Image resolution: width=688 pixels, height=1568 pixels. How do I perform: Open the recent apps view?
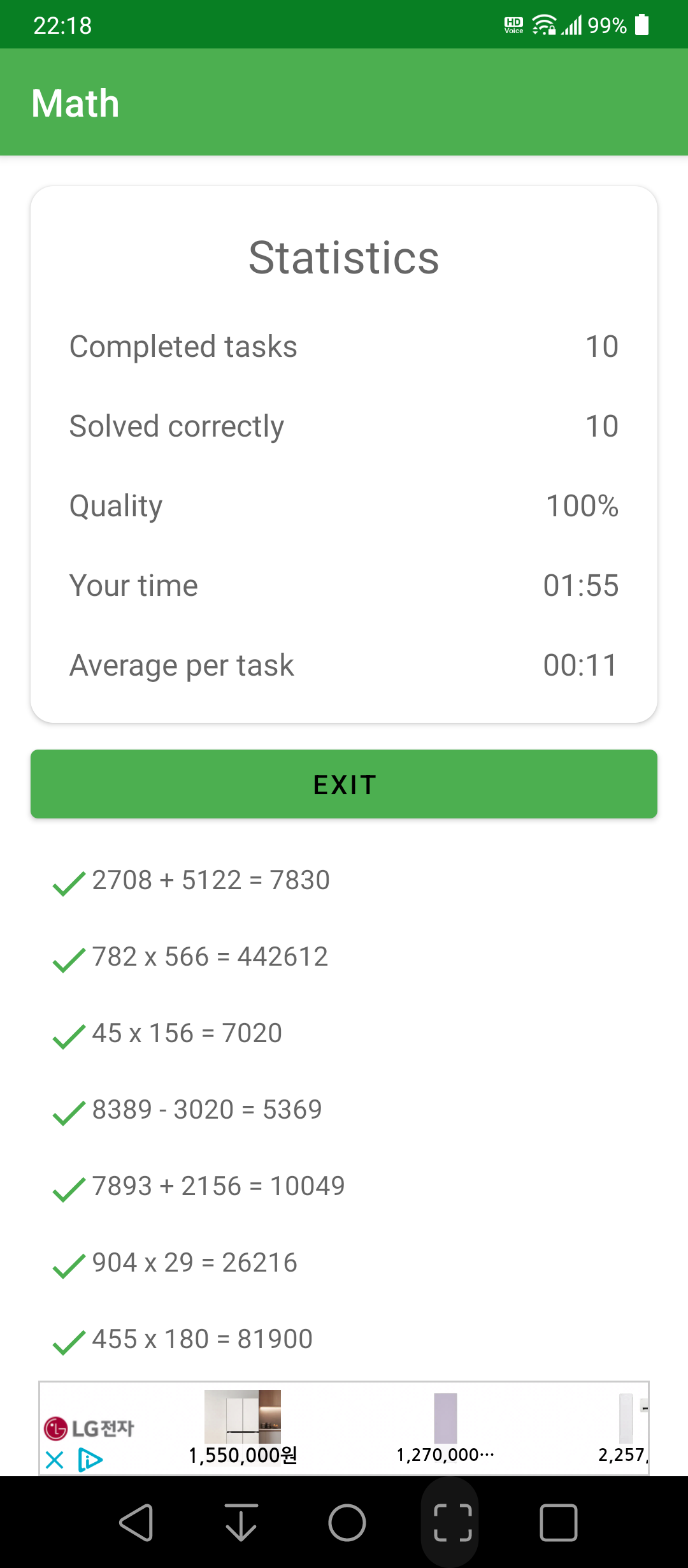click(x=559, y=1523)
